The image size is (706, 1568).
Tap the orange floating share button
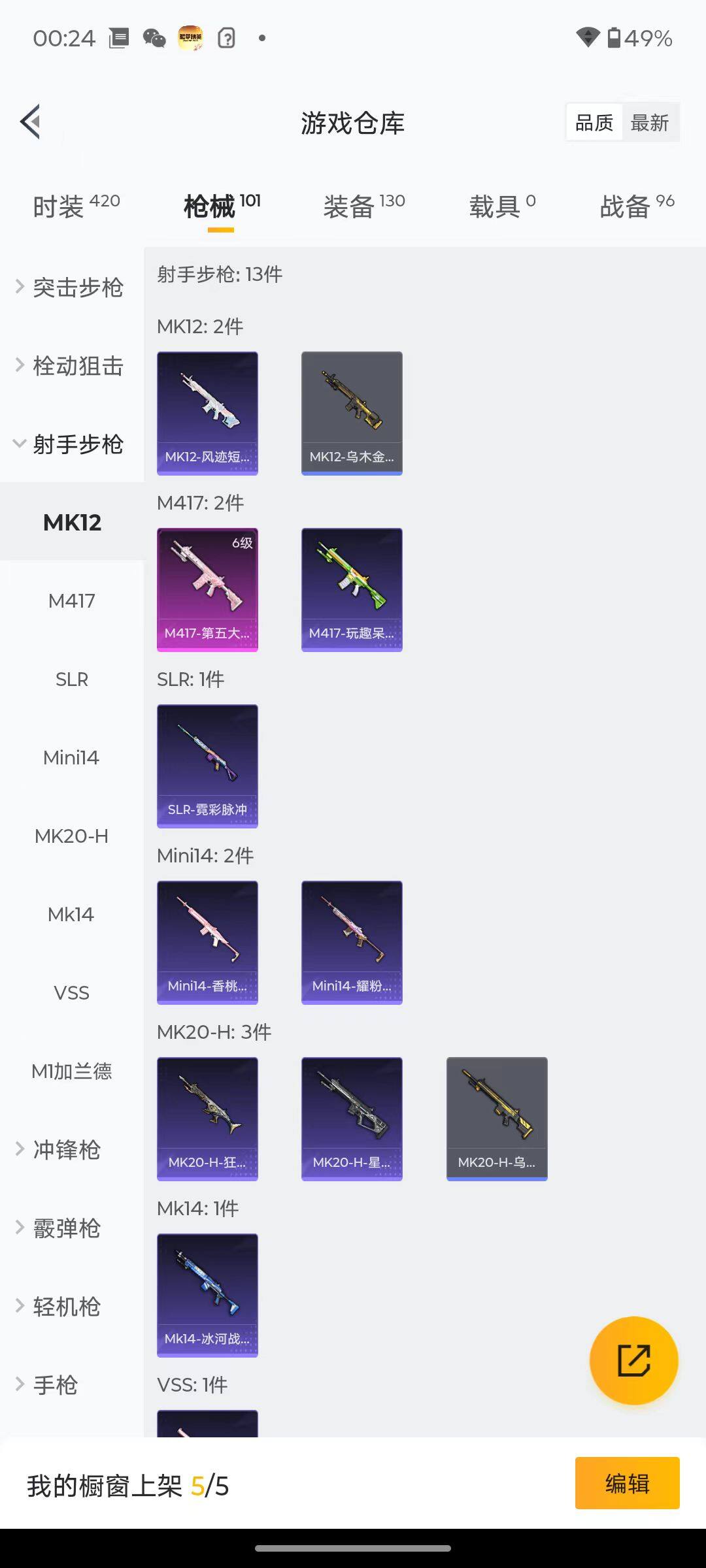click(x=633, y=1360)
